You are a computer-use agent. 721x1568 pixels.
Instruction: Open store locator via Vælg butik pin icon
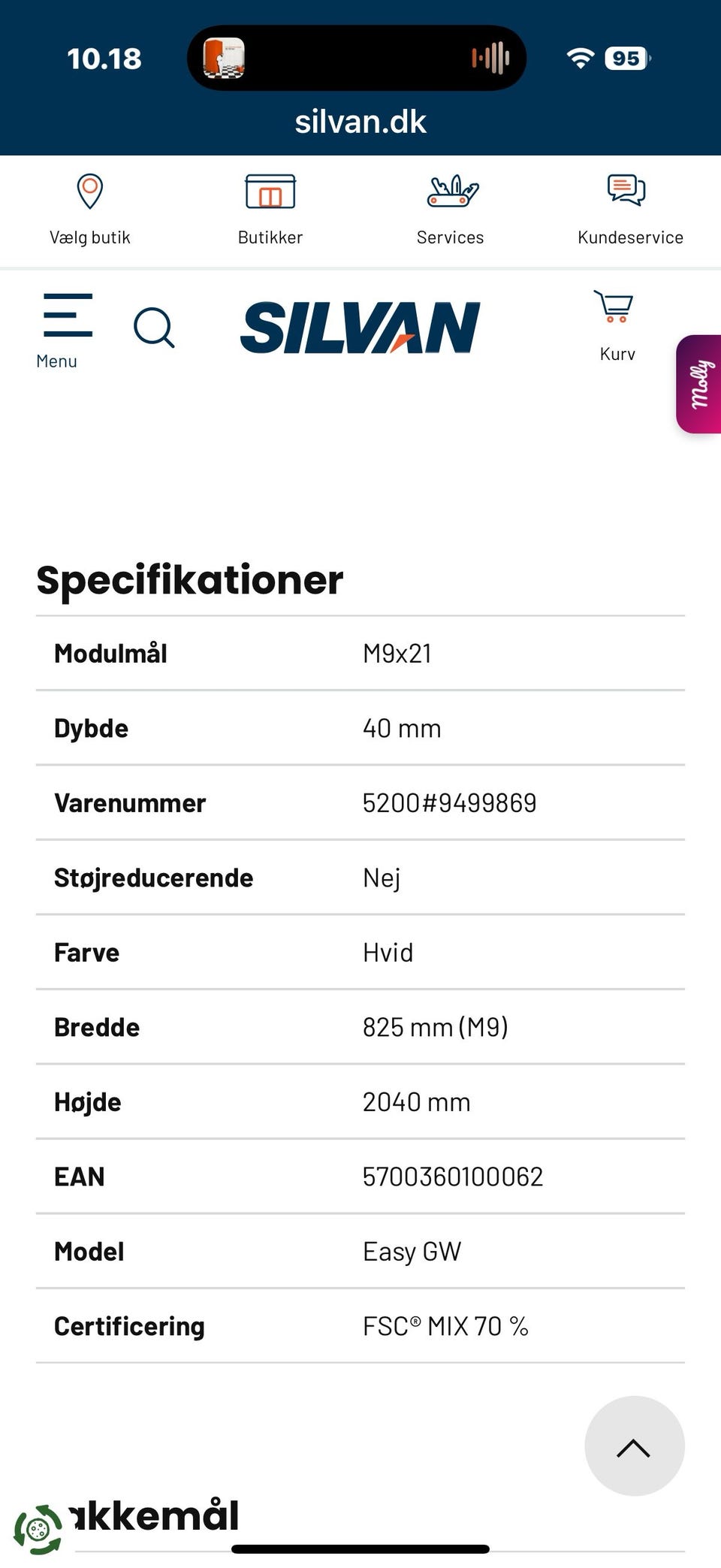coord(89,192)
